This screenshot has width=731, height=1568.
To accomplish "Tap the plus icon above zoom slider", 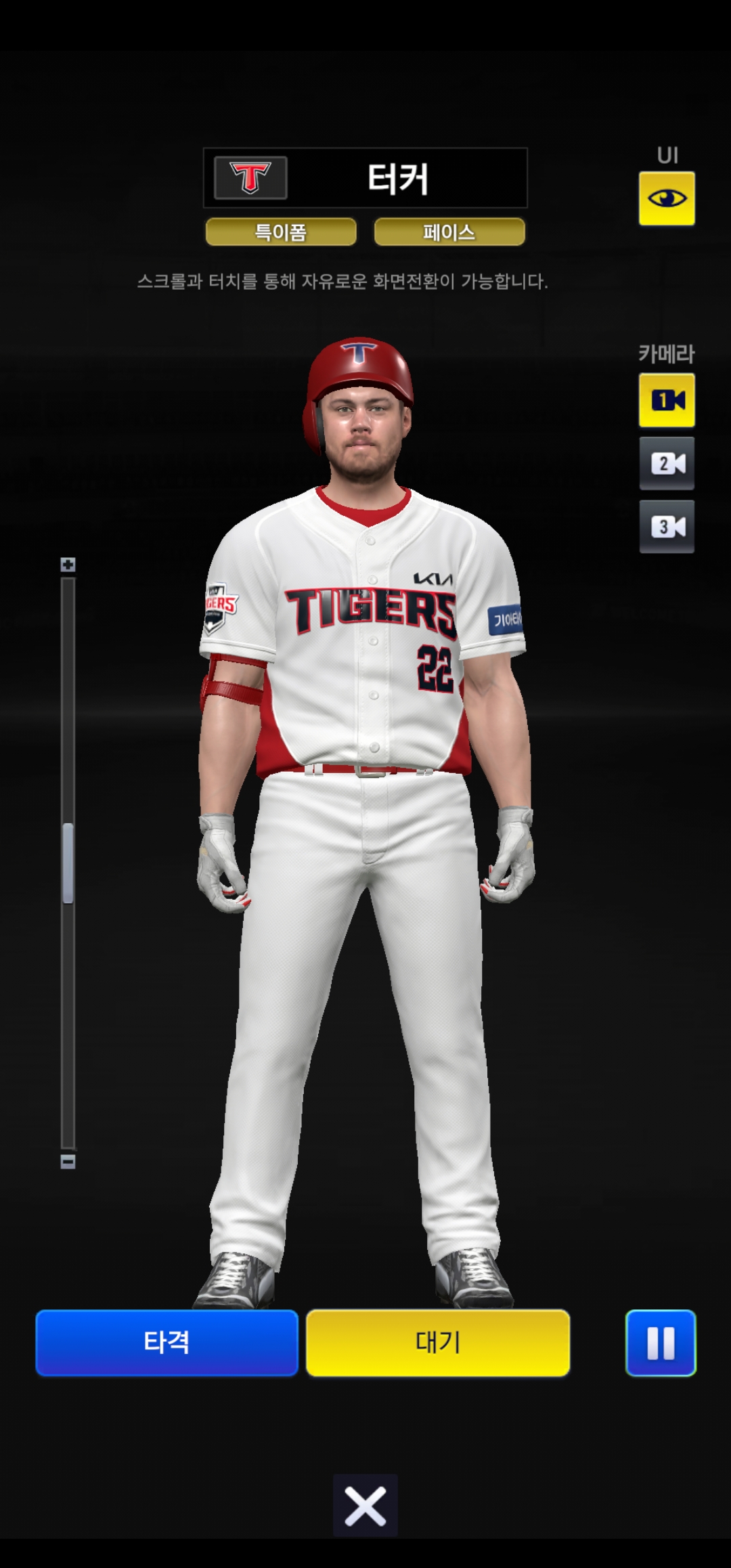I will click(68, 565).
